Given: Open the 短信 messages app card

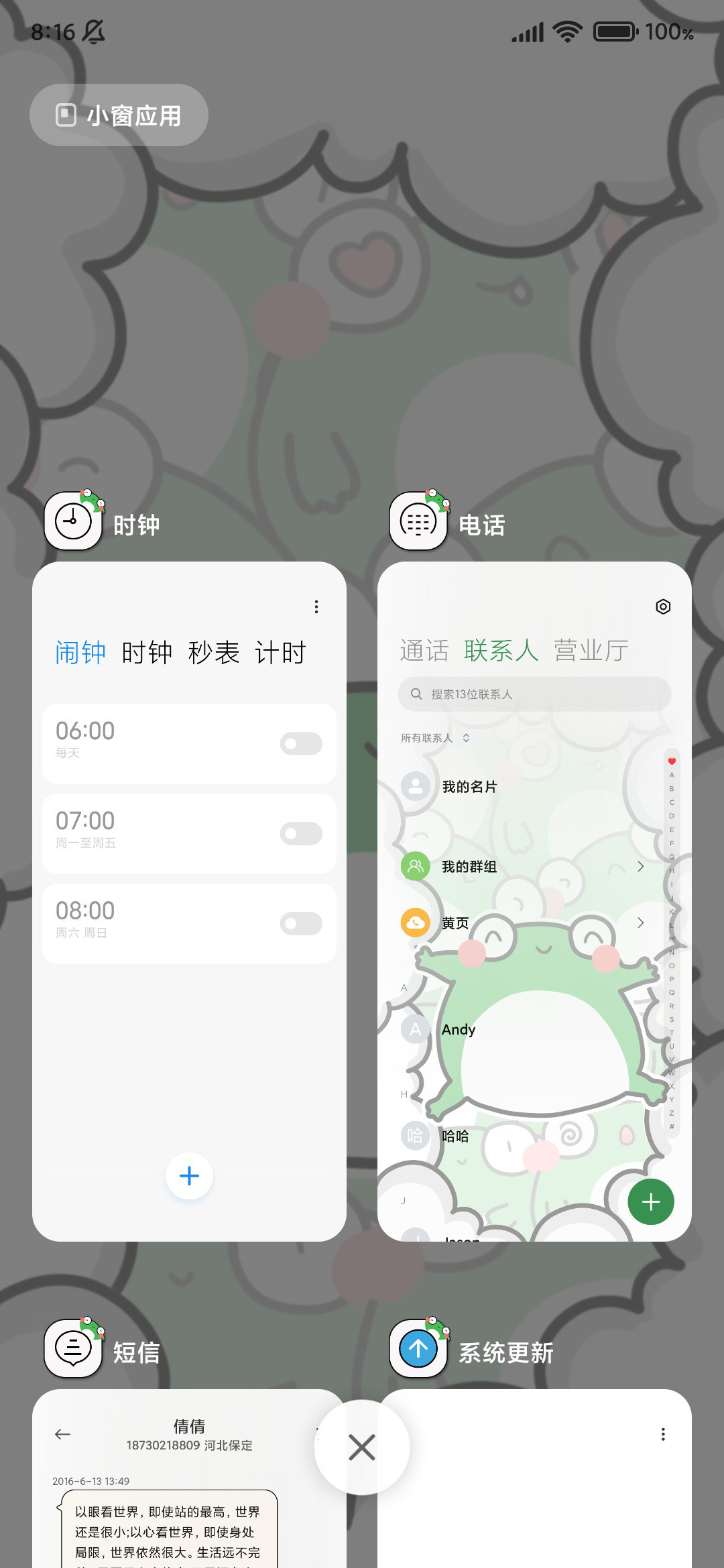Looking at the screenshot, I should coord(189,1479).
